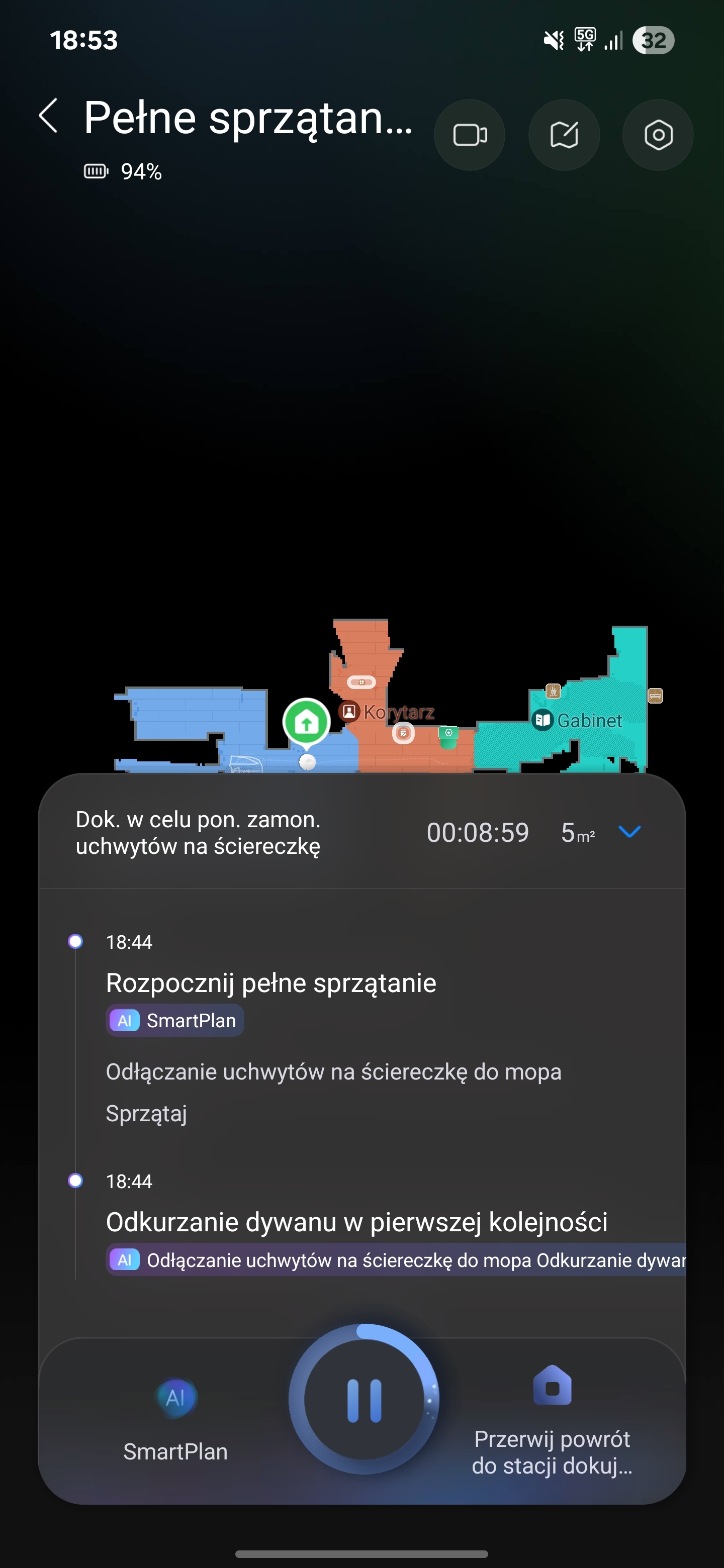
Task: Tap the green docking station marker
Action: pos(306,723)
